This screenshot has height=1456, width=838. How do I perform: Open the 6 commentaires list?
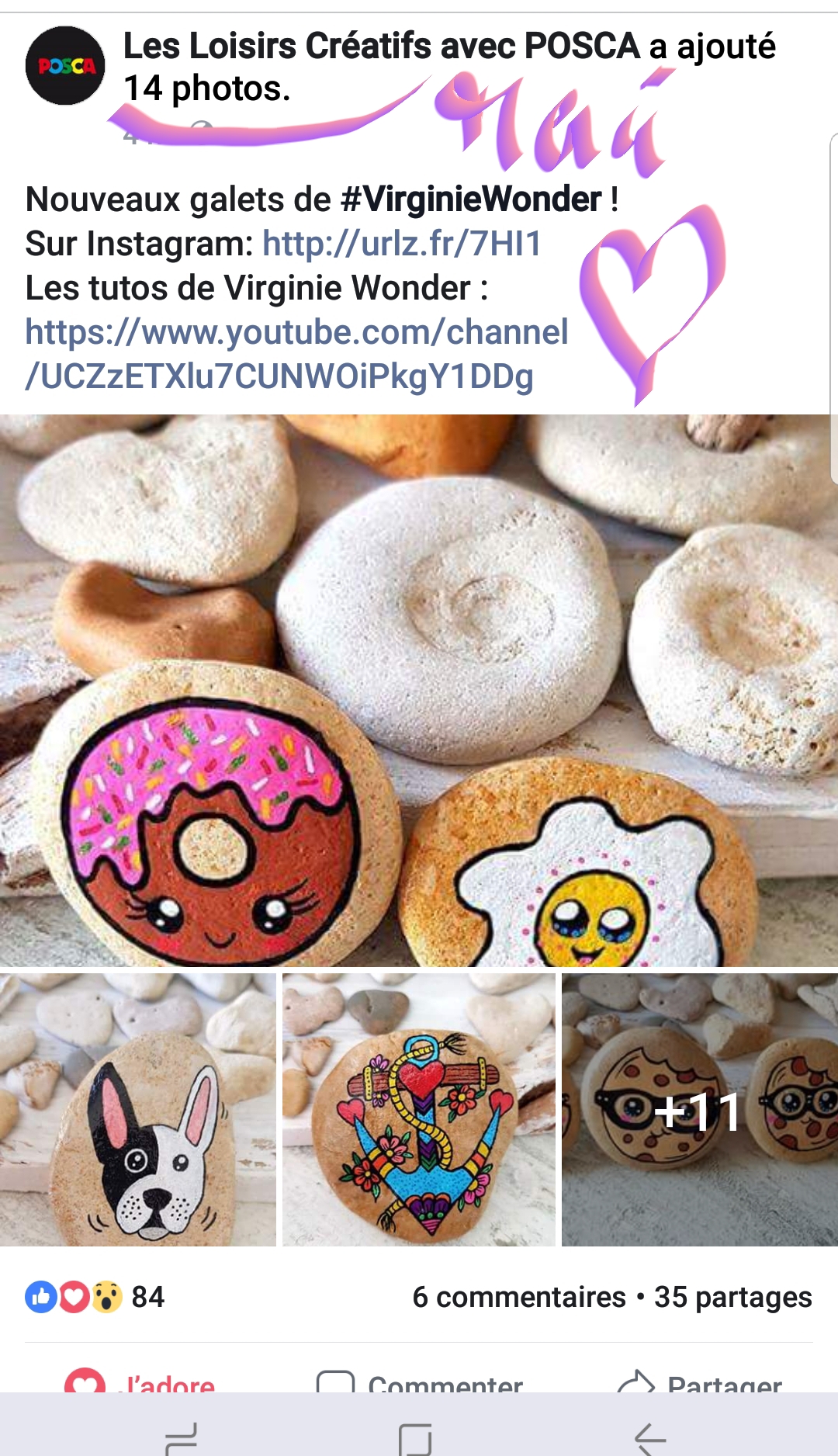pos(519,1297)
